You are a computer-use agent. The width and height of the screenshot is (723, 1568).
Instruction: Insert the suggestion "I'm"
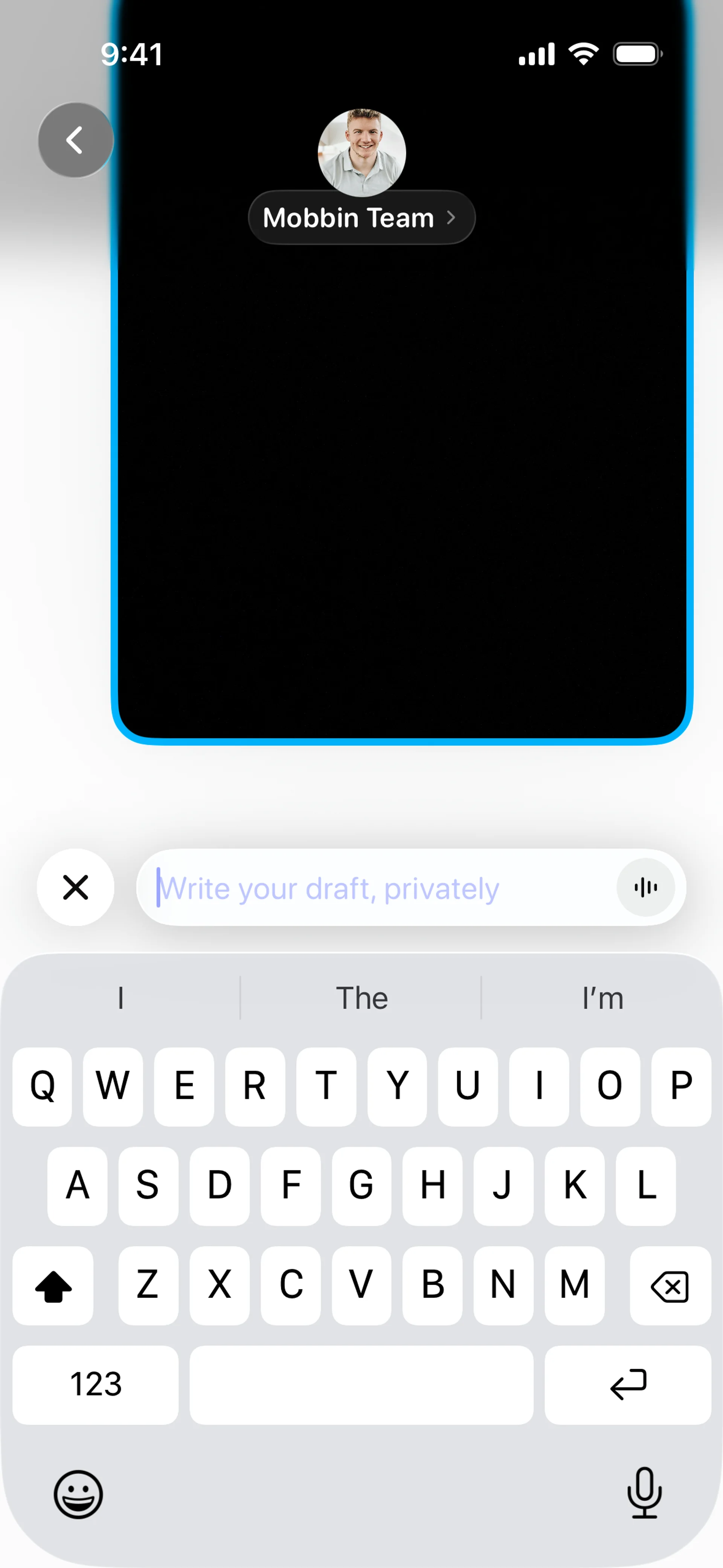pyautogui.click(x=602, y=998)
